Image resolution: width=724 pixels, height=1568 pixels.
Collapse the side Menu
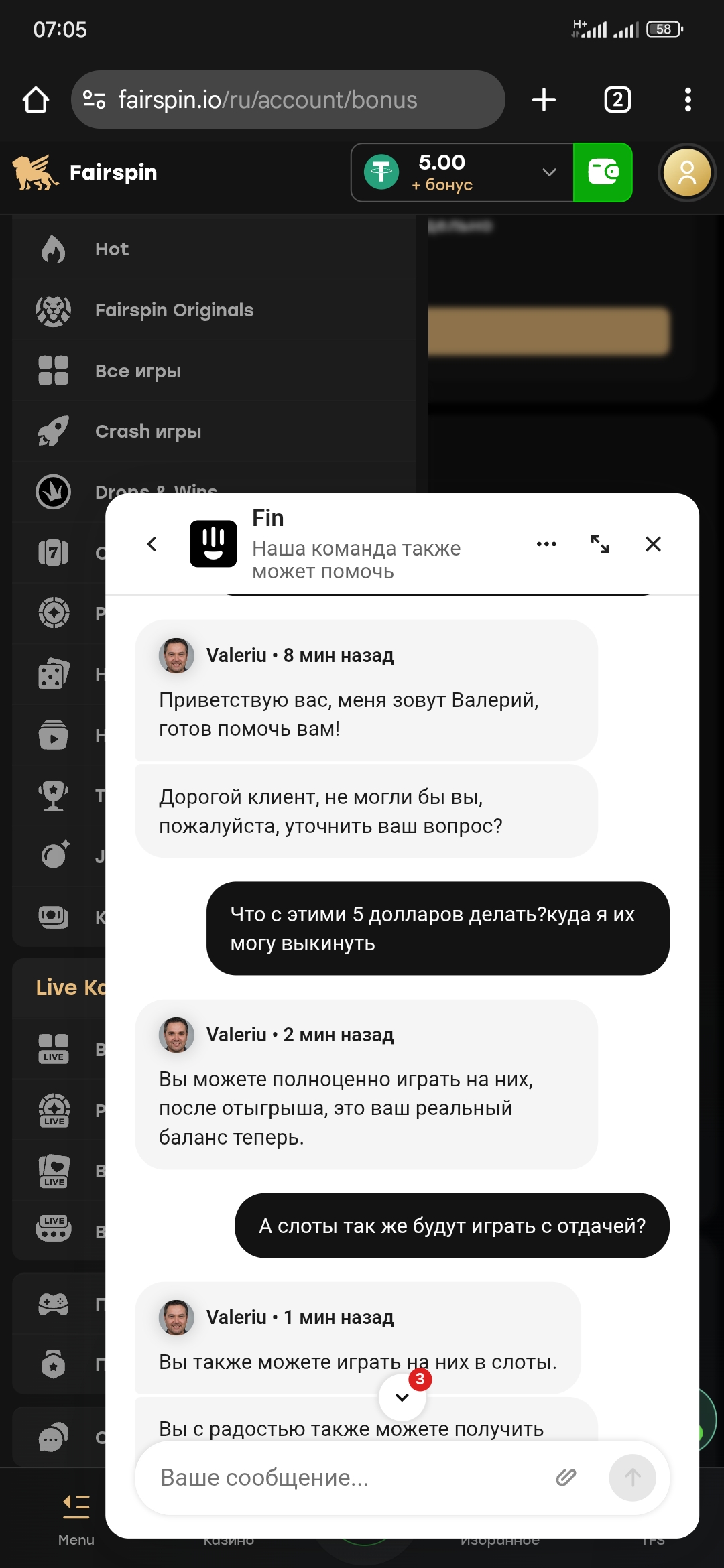click(x=76, y=1516)
